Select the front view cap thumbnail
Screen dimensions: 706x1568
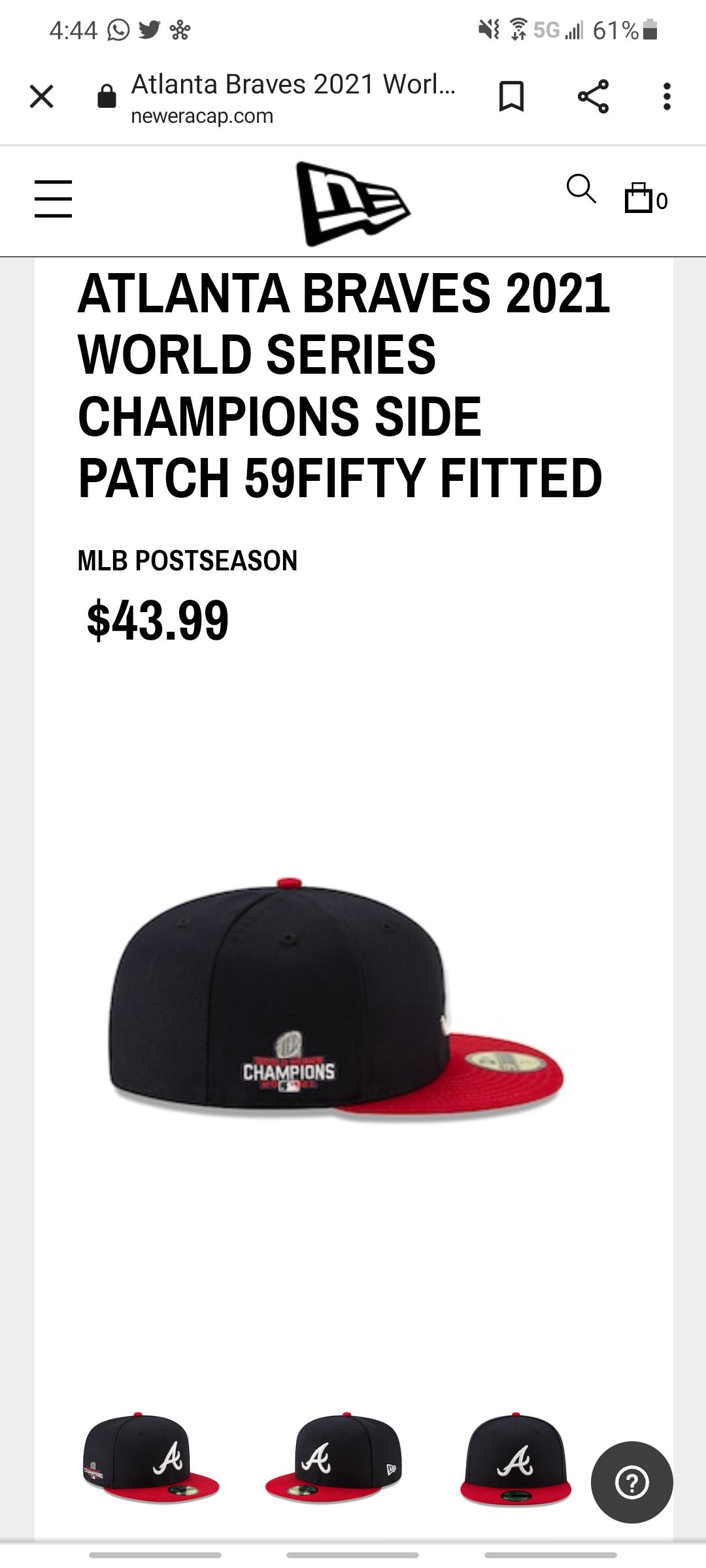pos(516,1459)
